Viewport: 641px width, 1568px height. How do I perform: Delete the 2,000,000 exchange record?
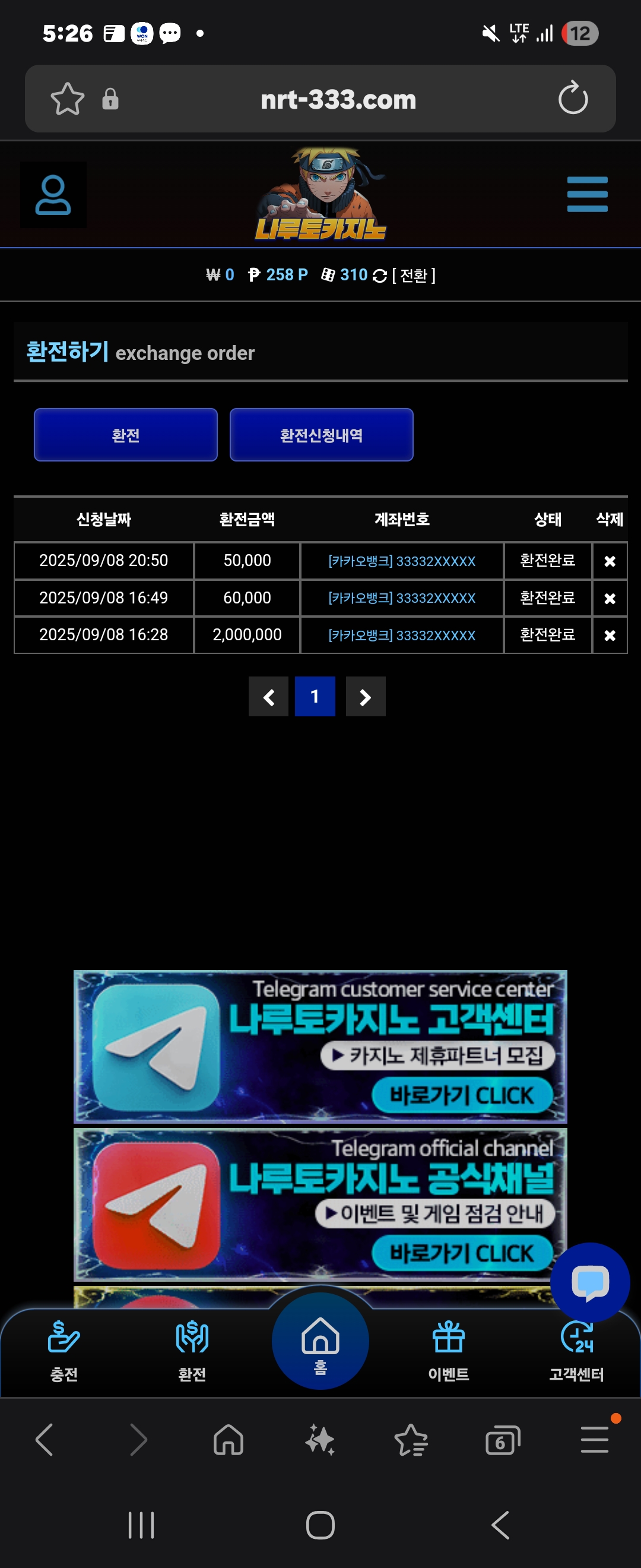[x=610, y=635]
